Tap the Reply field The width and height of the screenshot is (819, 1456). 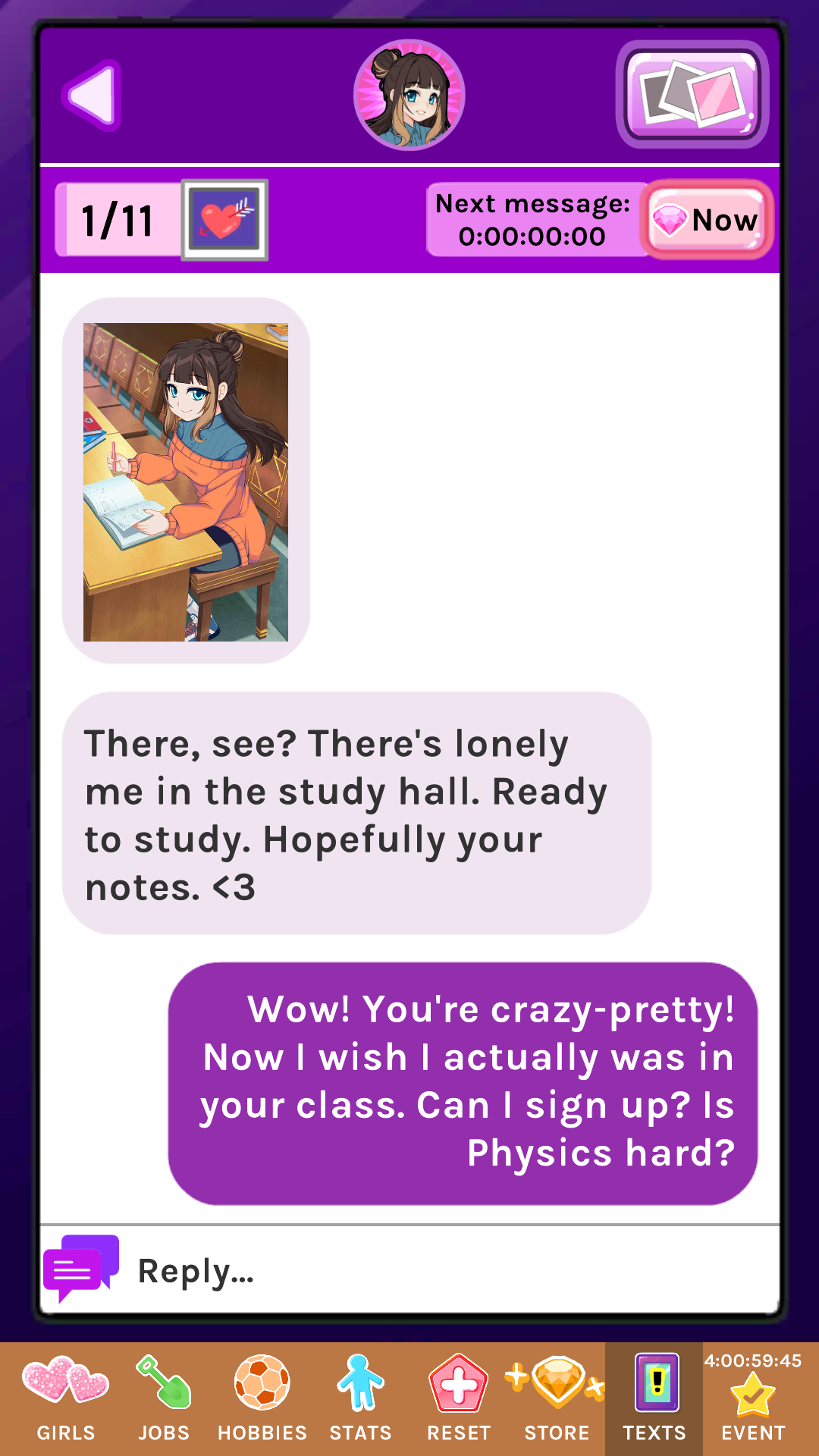pyautogui.click(x=409, y=1270)
